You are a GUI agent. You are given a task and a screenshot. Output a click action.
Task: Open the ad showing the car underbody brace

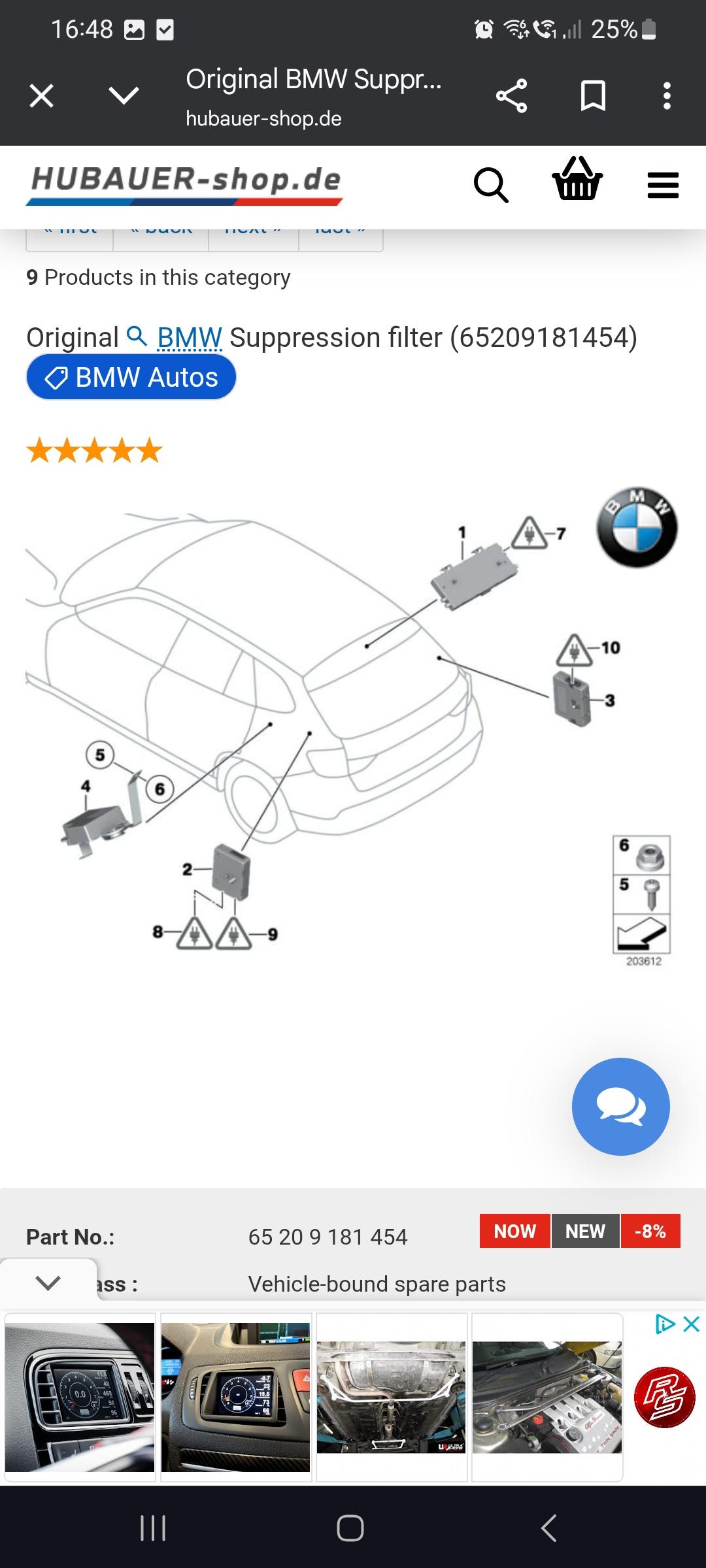click(x=391, y=1397)
